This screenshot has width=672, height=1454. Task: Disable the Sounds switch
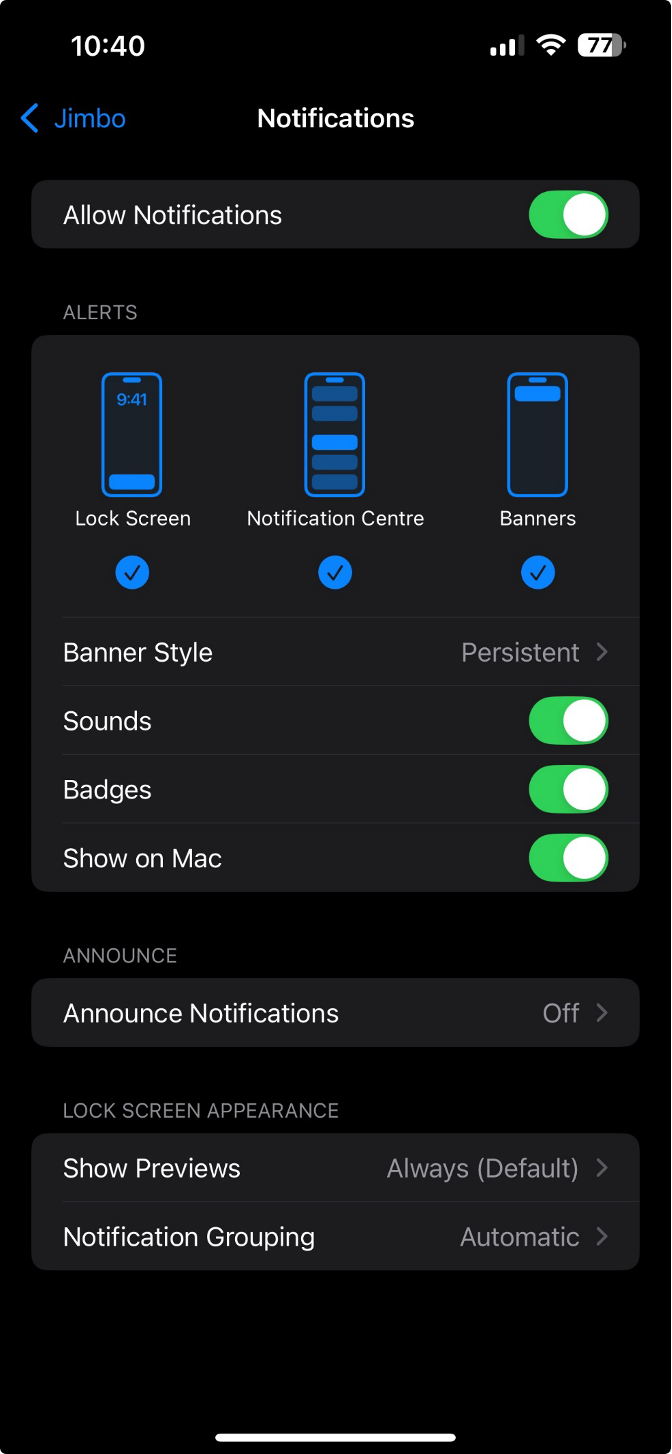568,721
